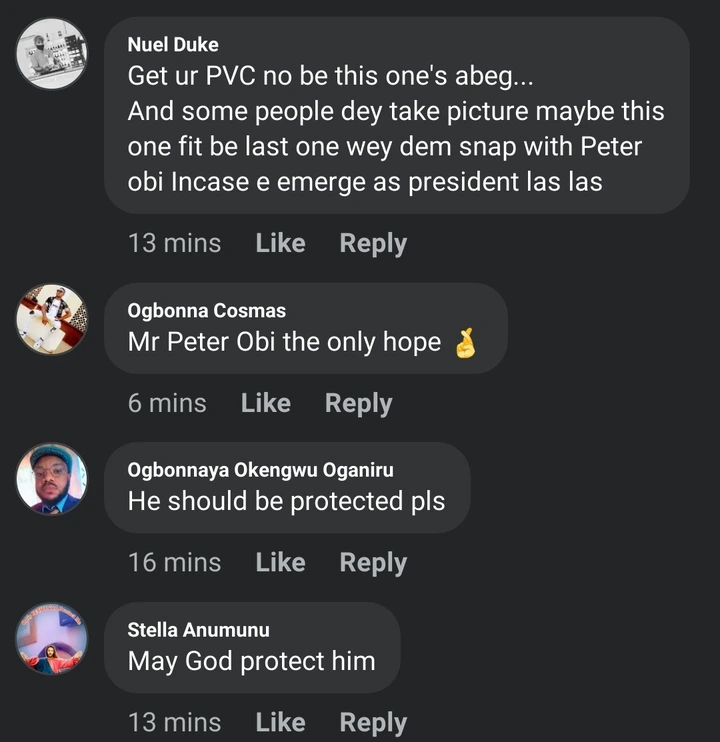Open Nuel Duke's profile picture

point(52,52)
